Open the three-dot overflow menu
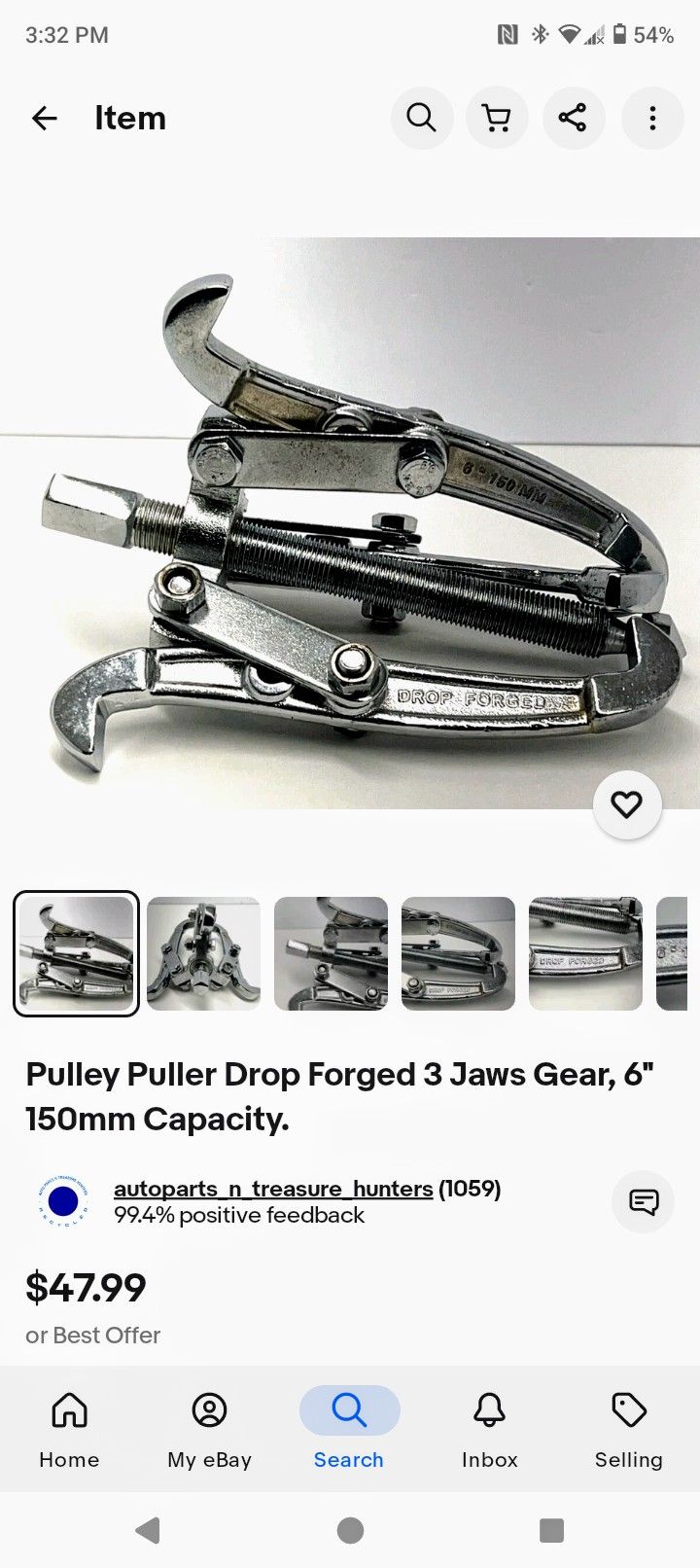This screenshot has width=700, height=1568. (x=652, y=119)
